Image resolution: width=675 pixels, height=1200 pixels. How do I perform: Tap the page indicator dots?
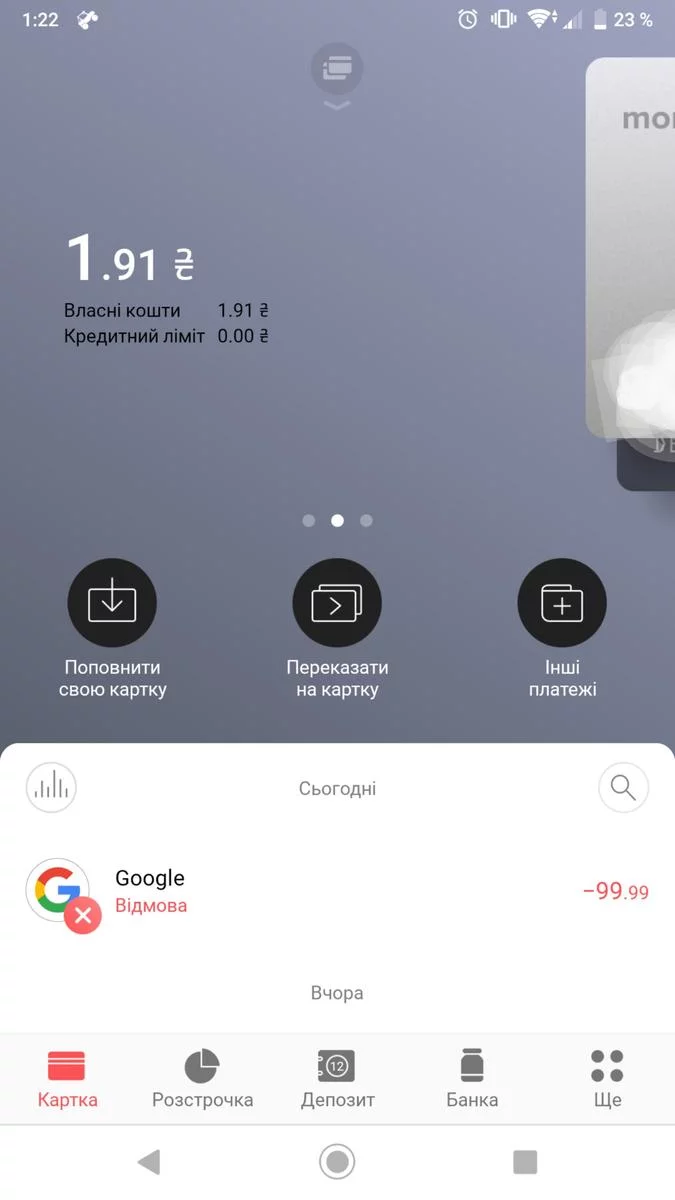337,521
